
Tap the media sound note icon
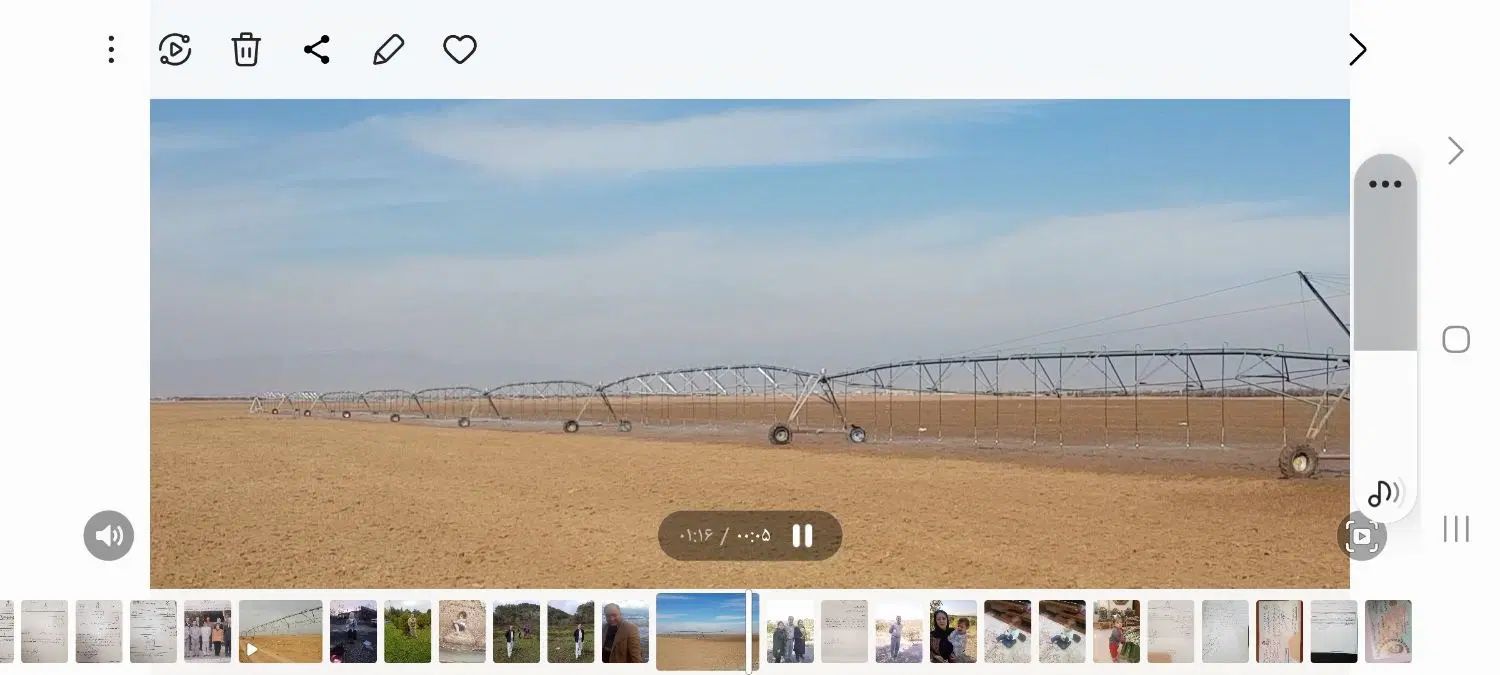pyautogui.click(x=1384, y=493)
